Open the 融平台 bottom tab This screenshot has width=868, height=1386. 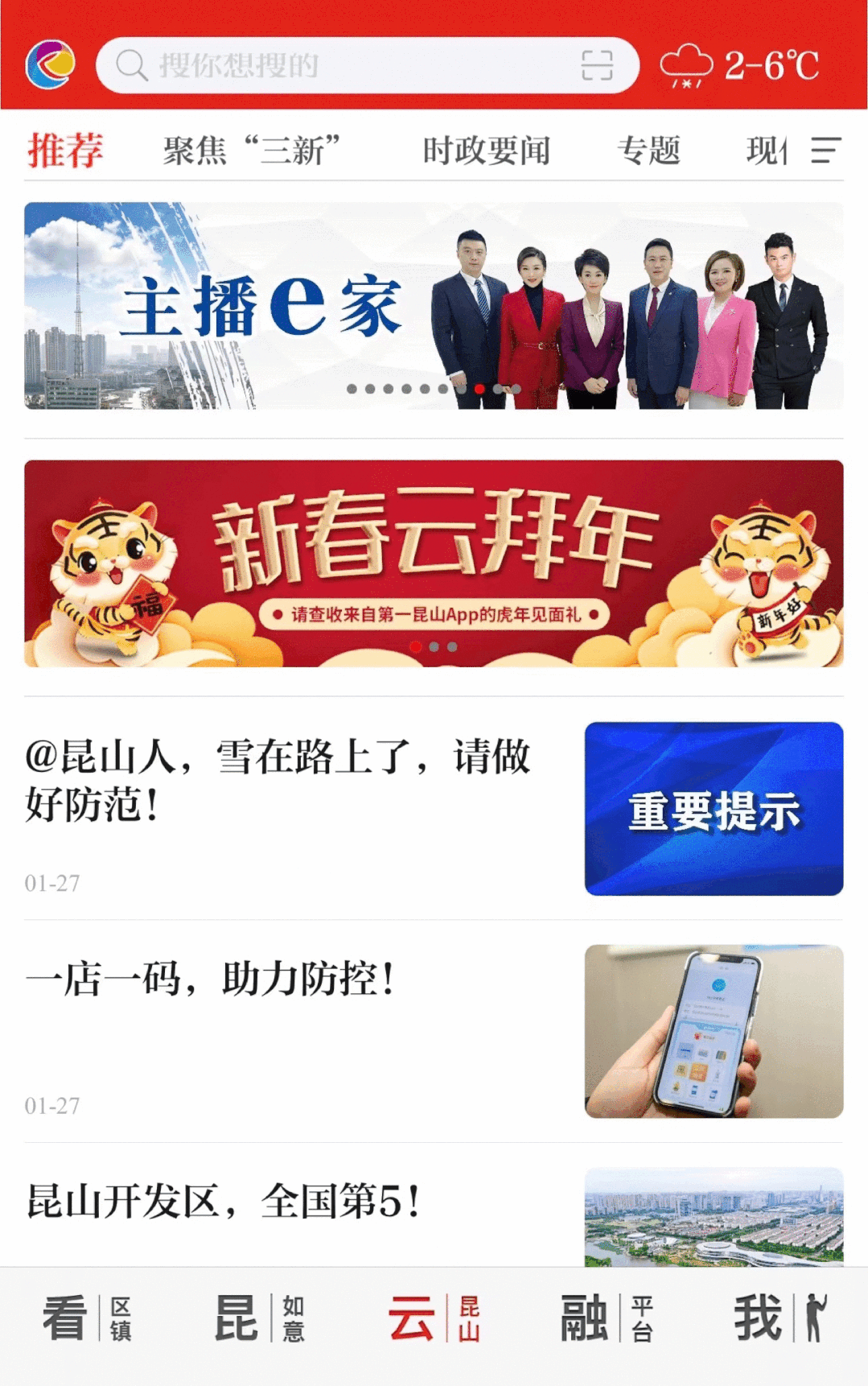pyautogui.click(x=607, y=1318)
